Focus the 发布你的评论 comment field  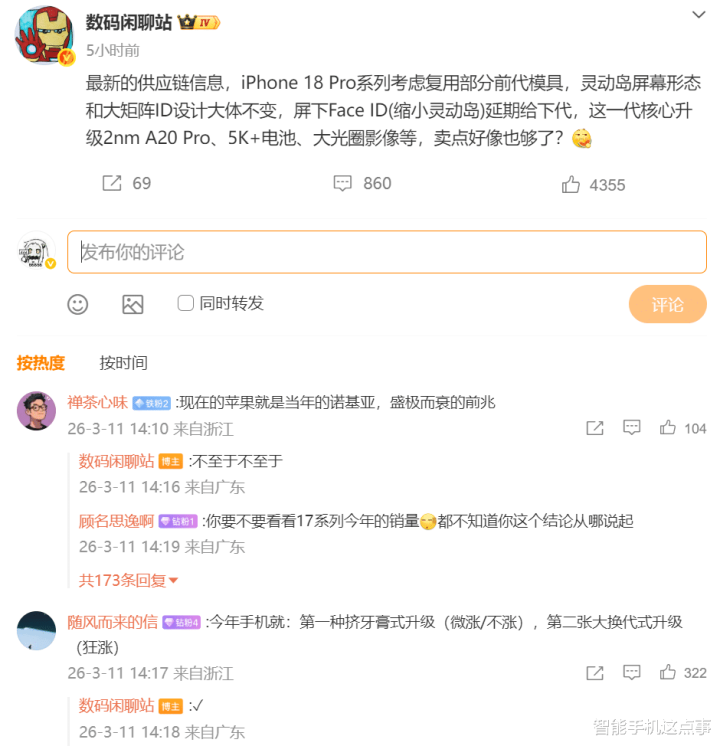pos(386,252)
